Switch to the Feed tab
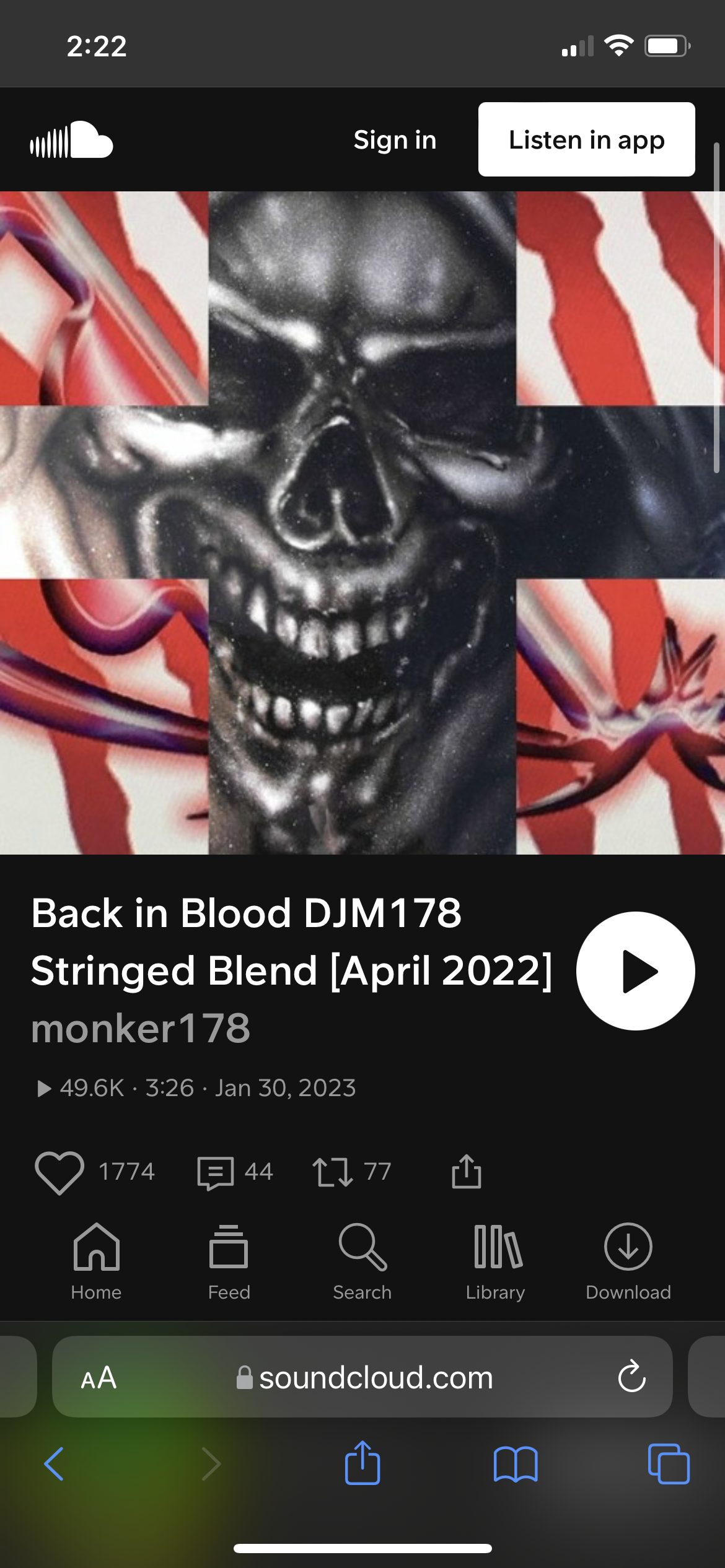The height and width of the screenshot is (1568, 725). coord(229,1261)
